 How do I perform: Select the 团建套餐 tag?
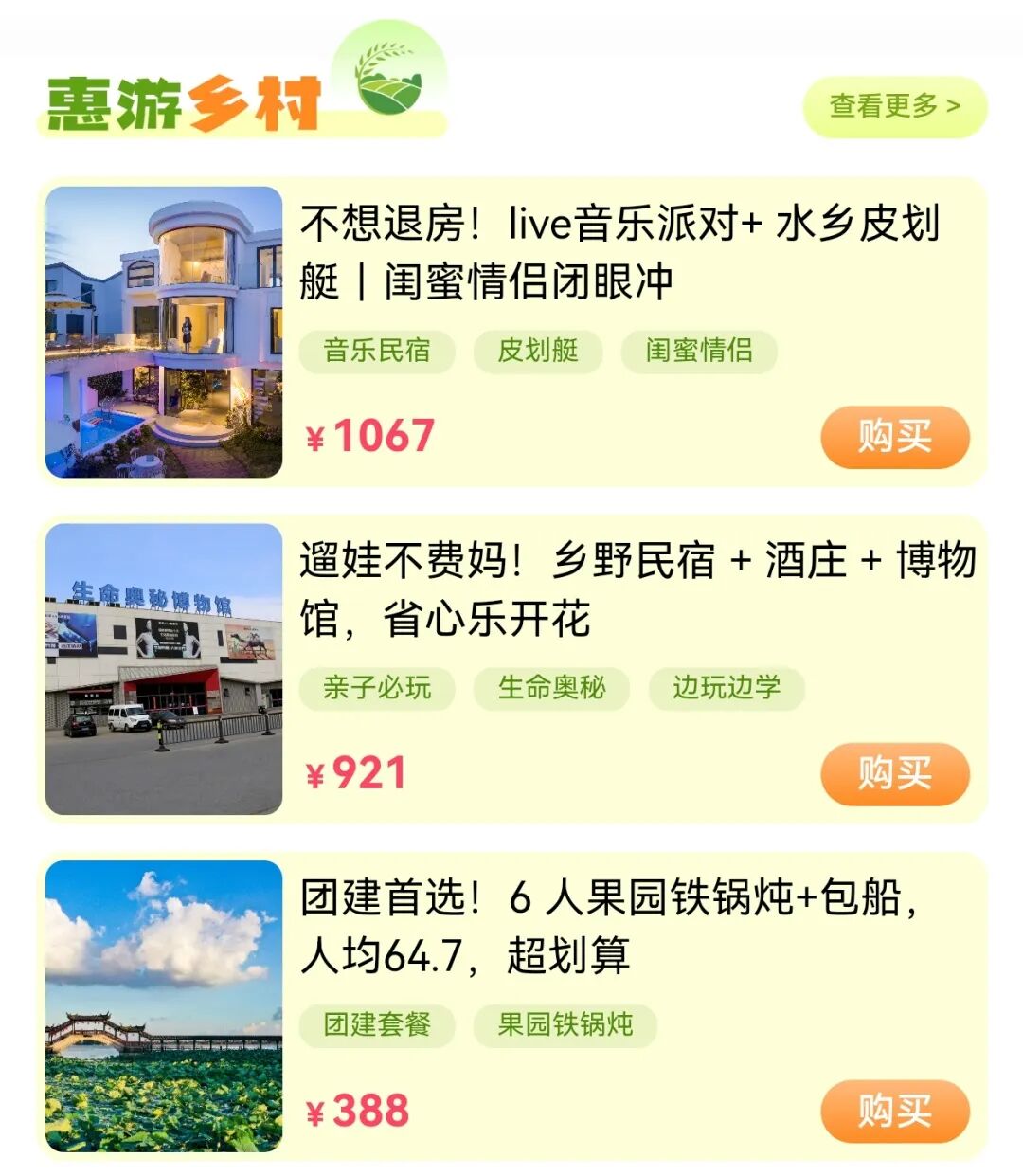(x=377, y=1024)
